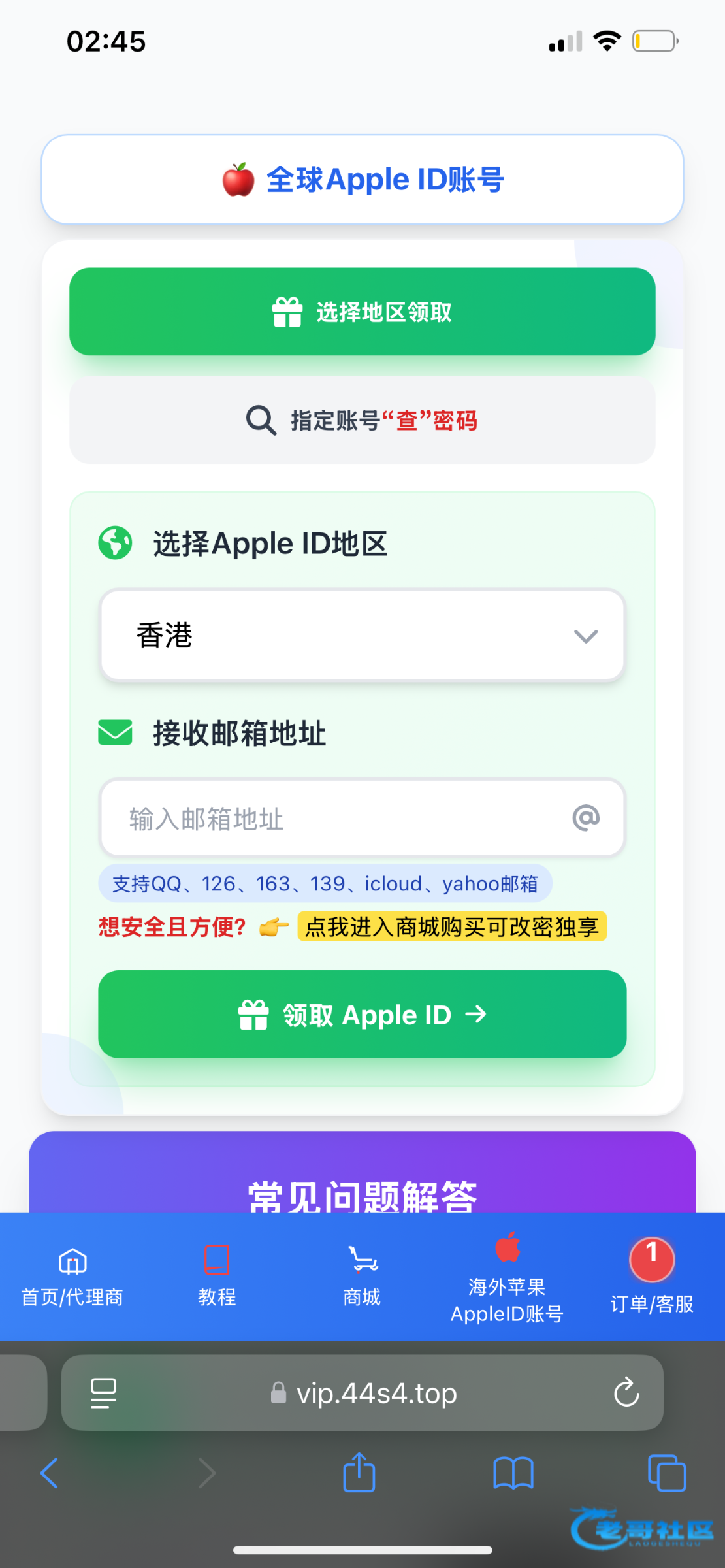Focus the 输入邮箱地址 email field
Viewport: 725px width, 1568px height.
pos(340,818)
